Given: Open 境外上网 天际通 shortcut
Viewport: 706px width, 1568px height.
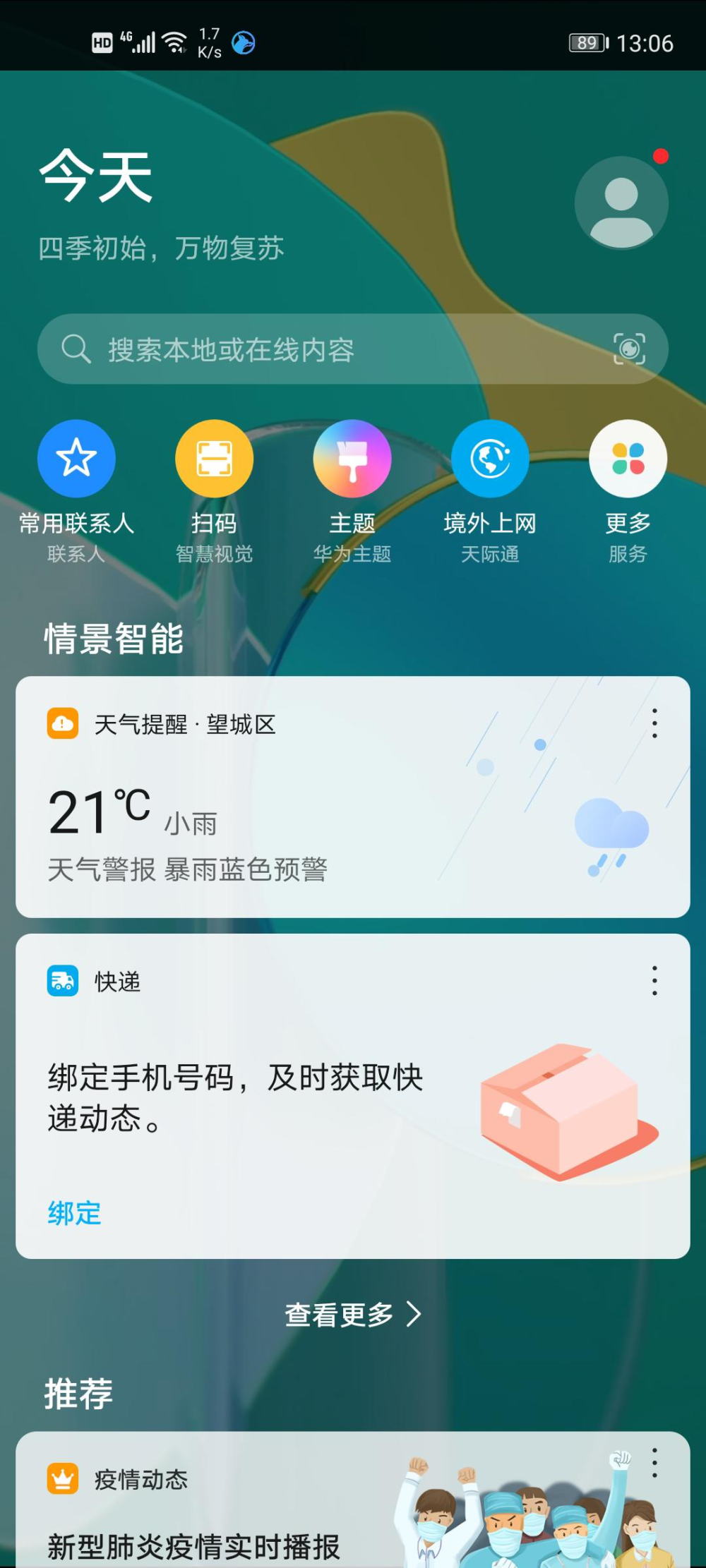Looking at the screenshot, I should point(490,491).
